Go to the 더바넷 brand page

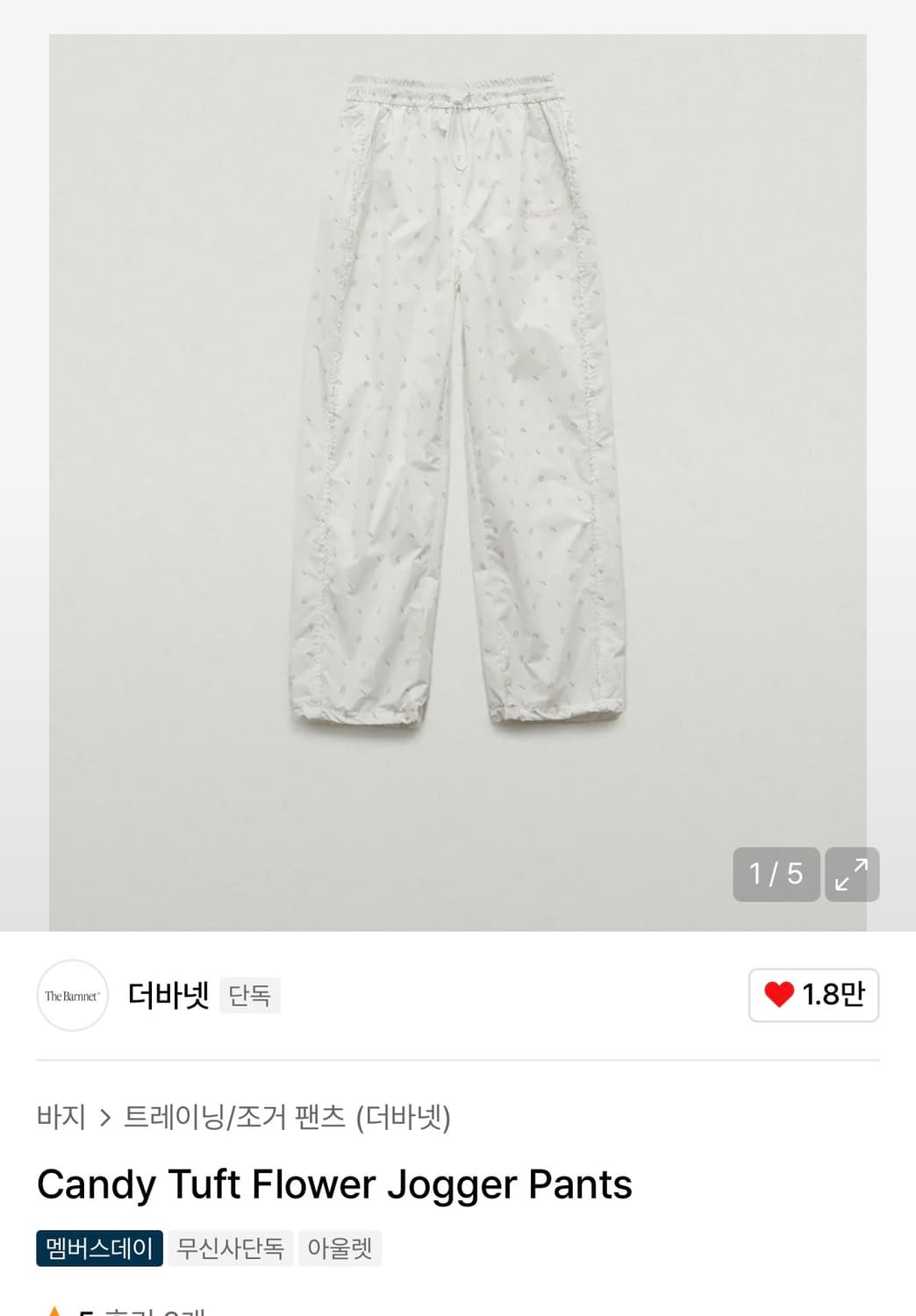coord(168,996)
